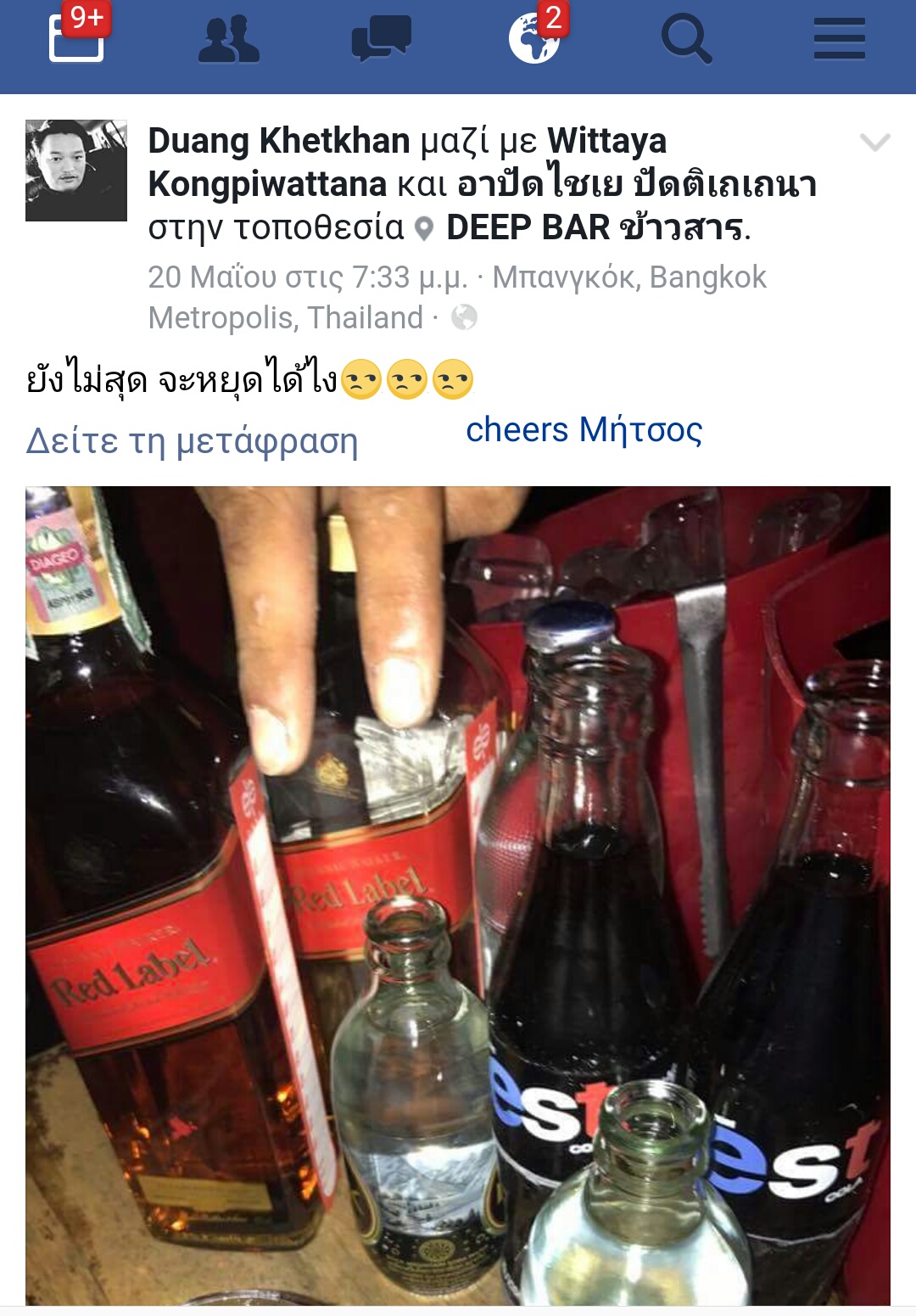Tap Δείτε τη μετάφραση to translate post

point(193,441)
